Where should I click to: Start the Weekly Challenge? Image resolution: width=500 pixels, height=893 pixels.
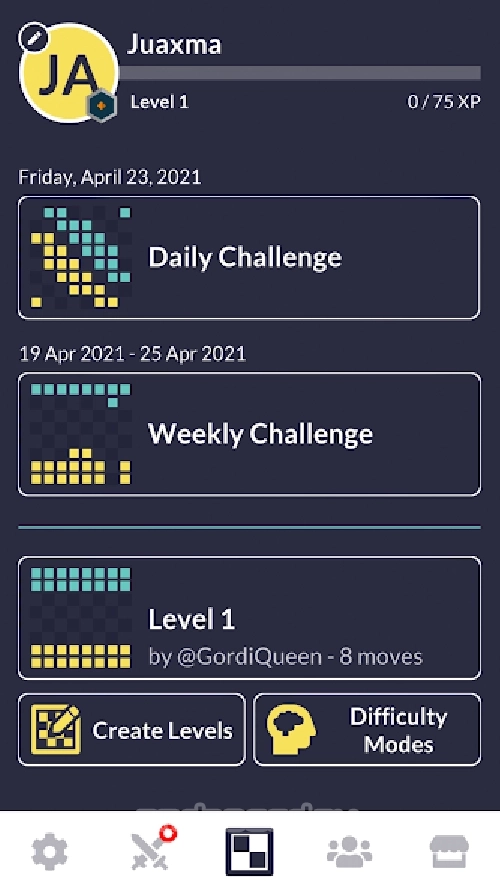(x=249, y=434)
